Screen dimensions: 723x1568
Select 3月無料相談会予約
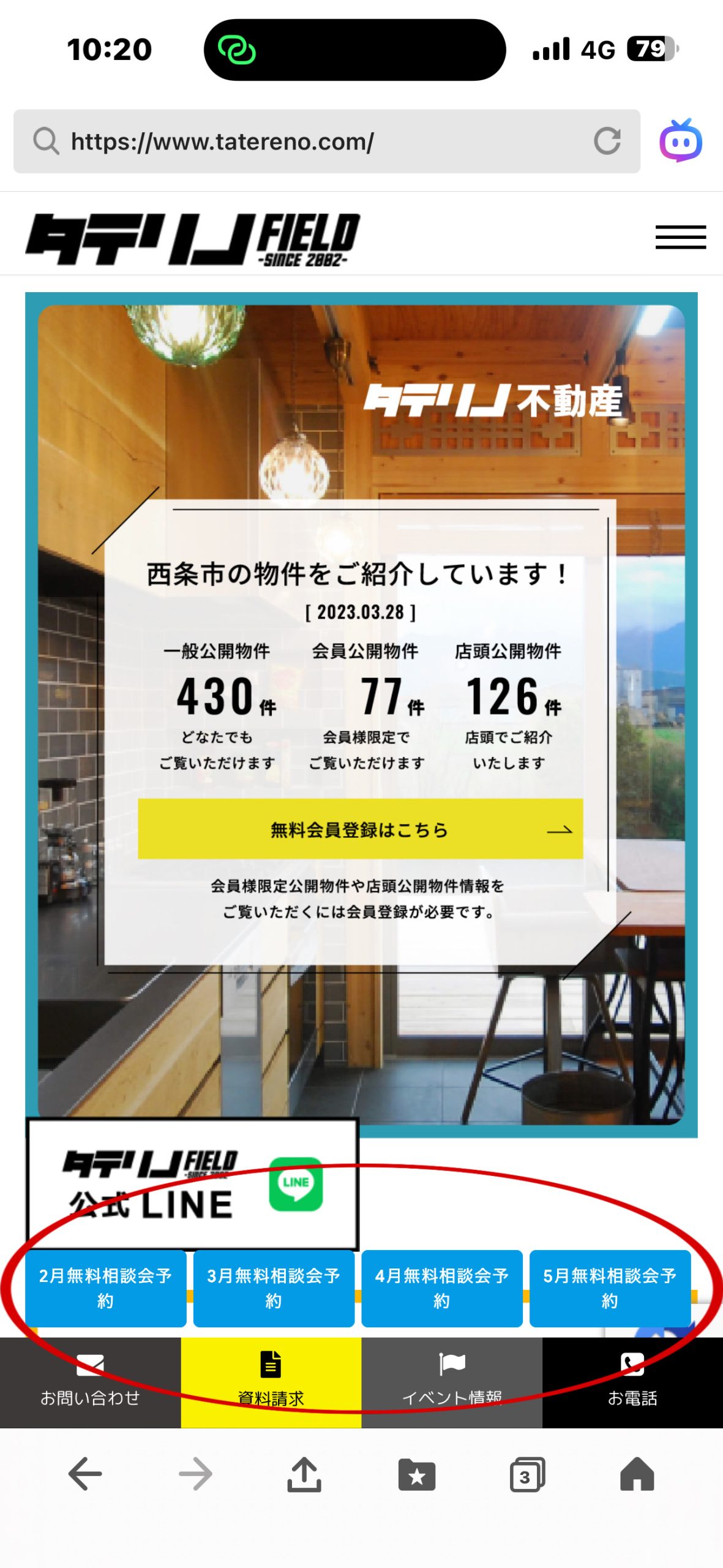click(x=274, y=1287)
